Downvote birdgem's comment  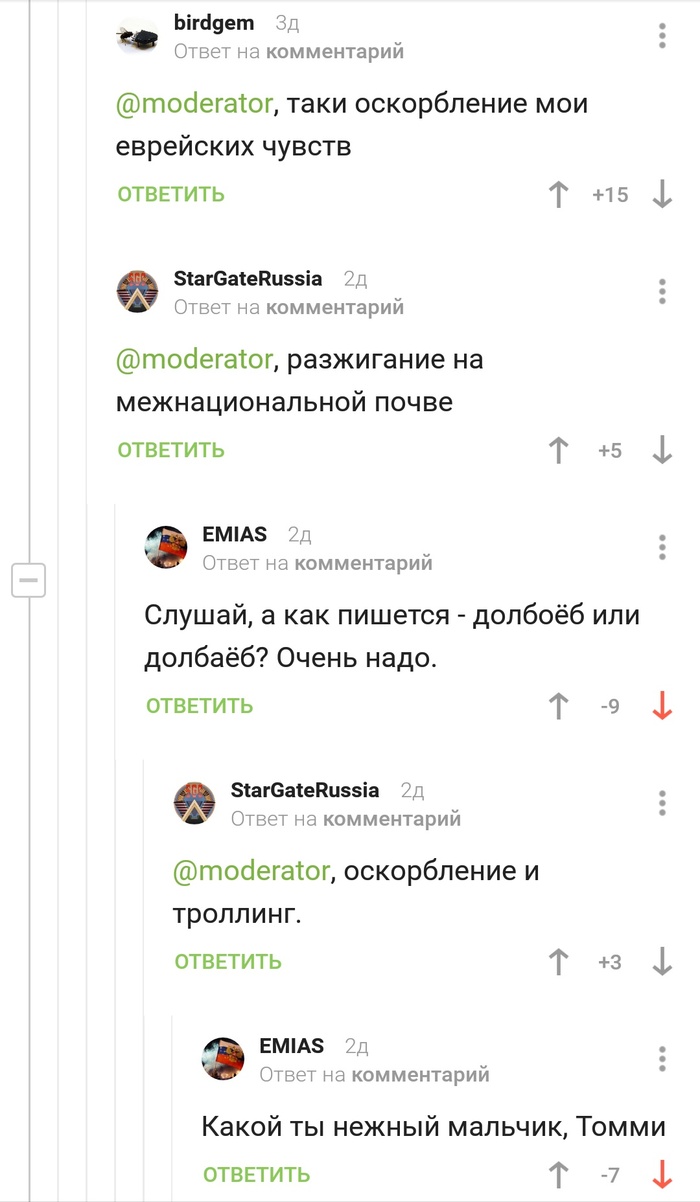tap(661, 194)
